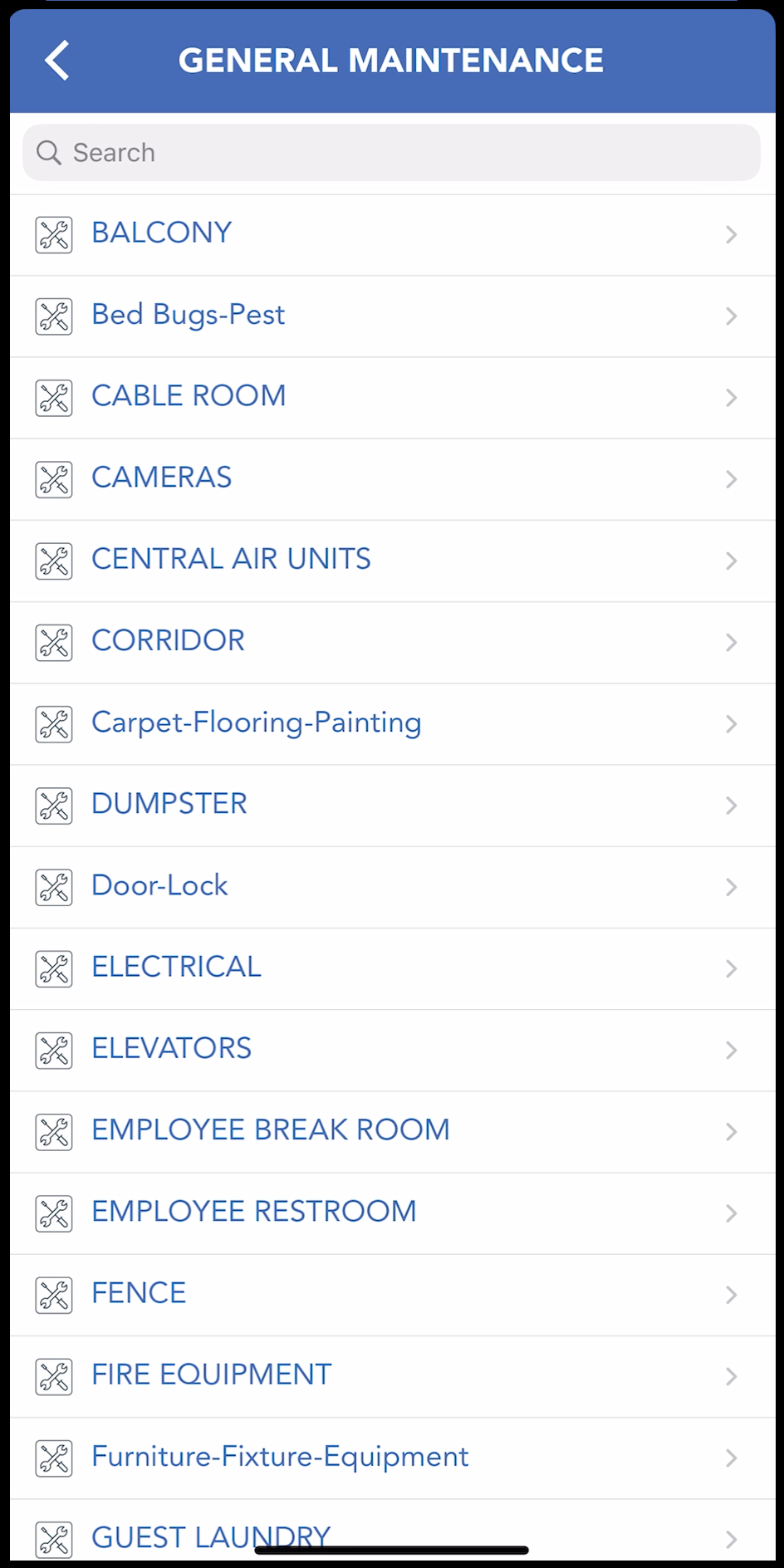
Task: Select the wrench icon beside ELECTRICAL
Action: (54, 968)
